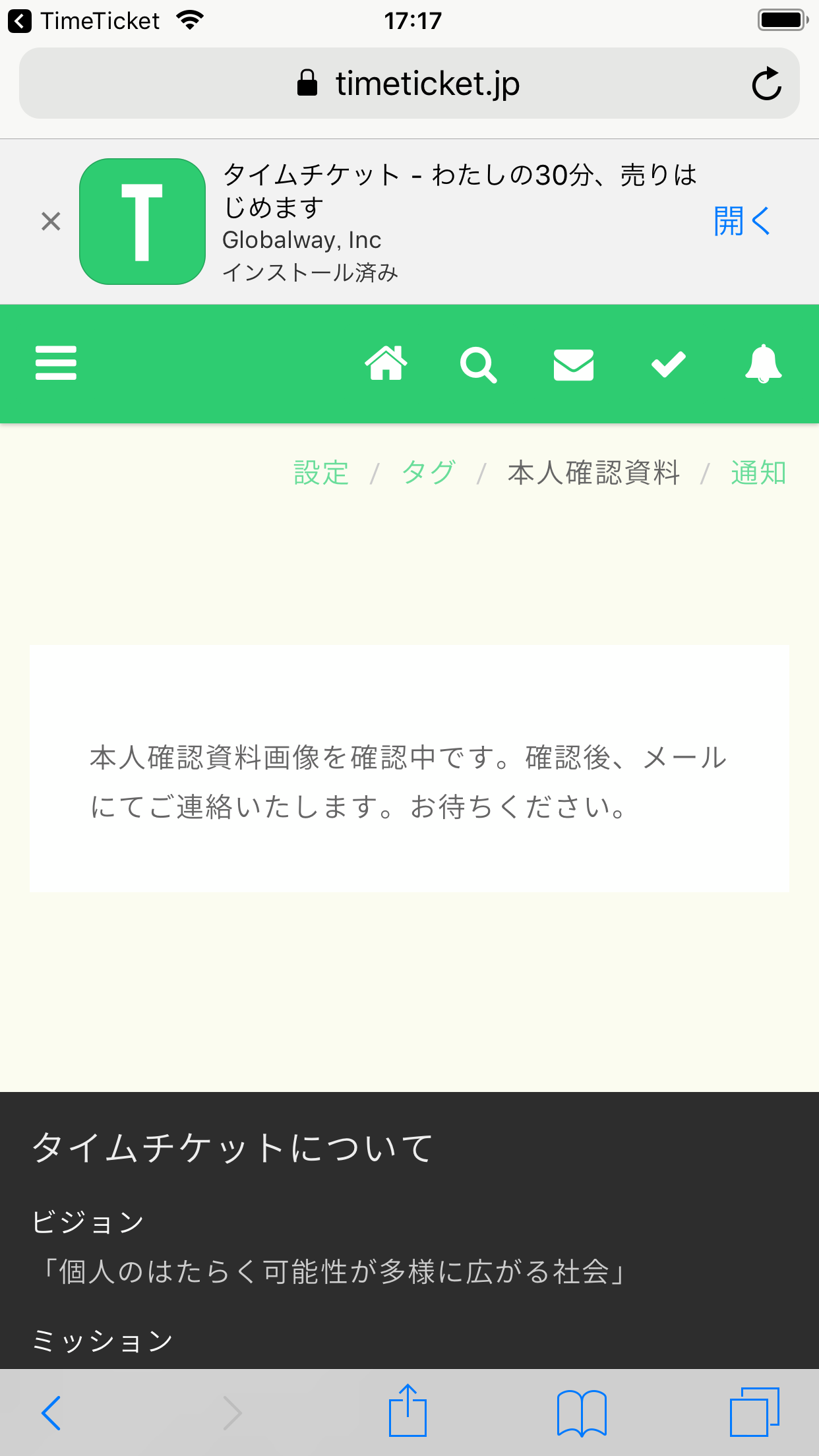The height and width of the screenshot is (1456, 819).
Task: Switch to the 通知 tab
Action: tap(758, 473)
